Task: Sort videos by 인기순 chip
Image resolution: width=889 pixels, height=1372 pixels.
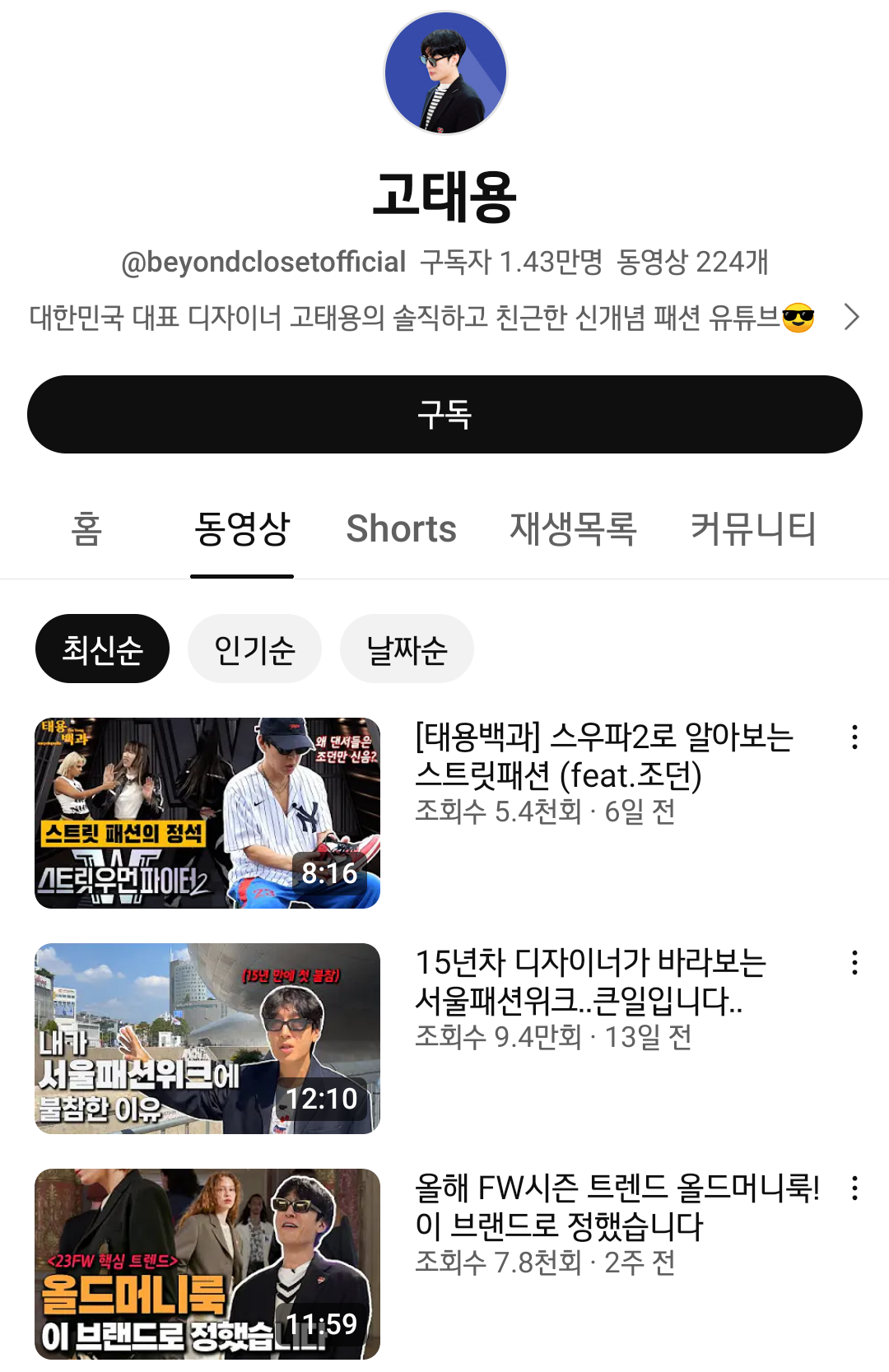Action: click(254, 649)
